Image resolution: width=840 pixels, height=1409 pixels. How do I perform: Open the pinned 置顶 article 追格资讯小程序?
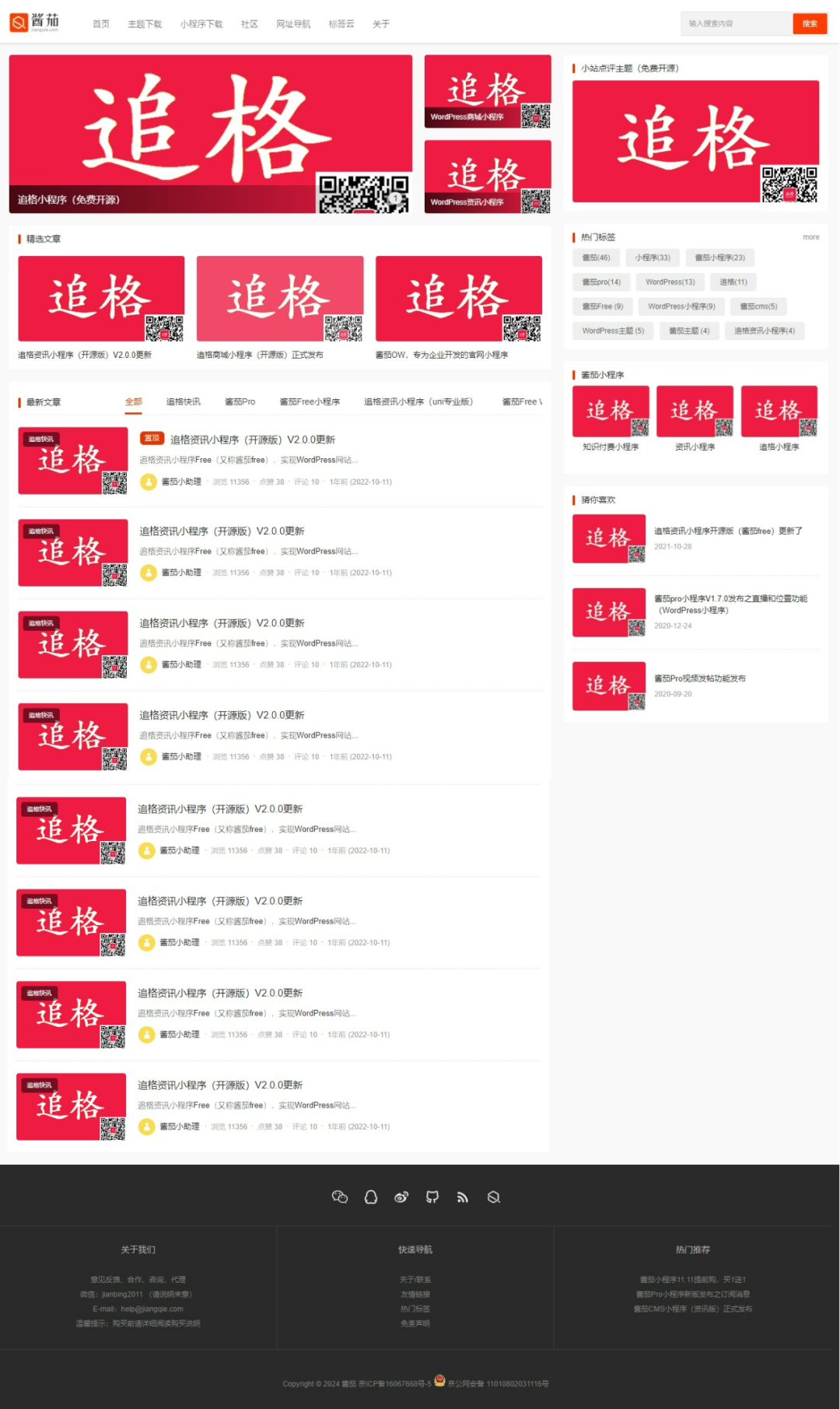click(252, 440)
